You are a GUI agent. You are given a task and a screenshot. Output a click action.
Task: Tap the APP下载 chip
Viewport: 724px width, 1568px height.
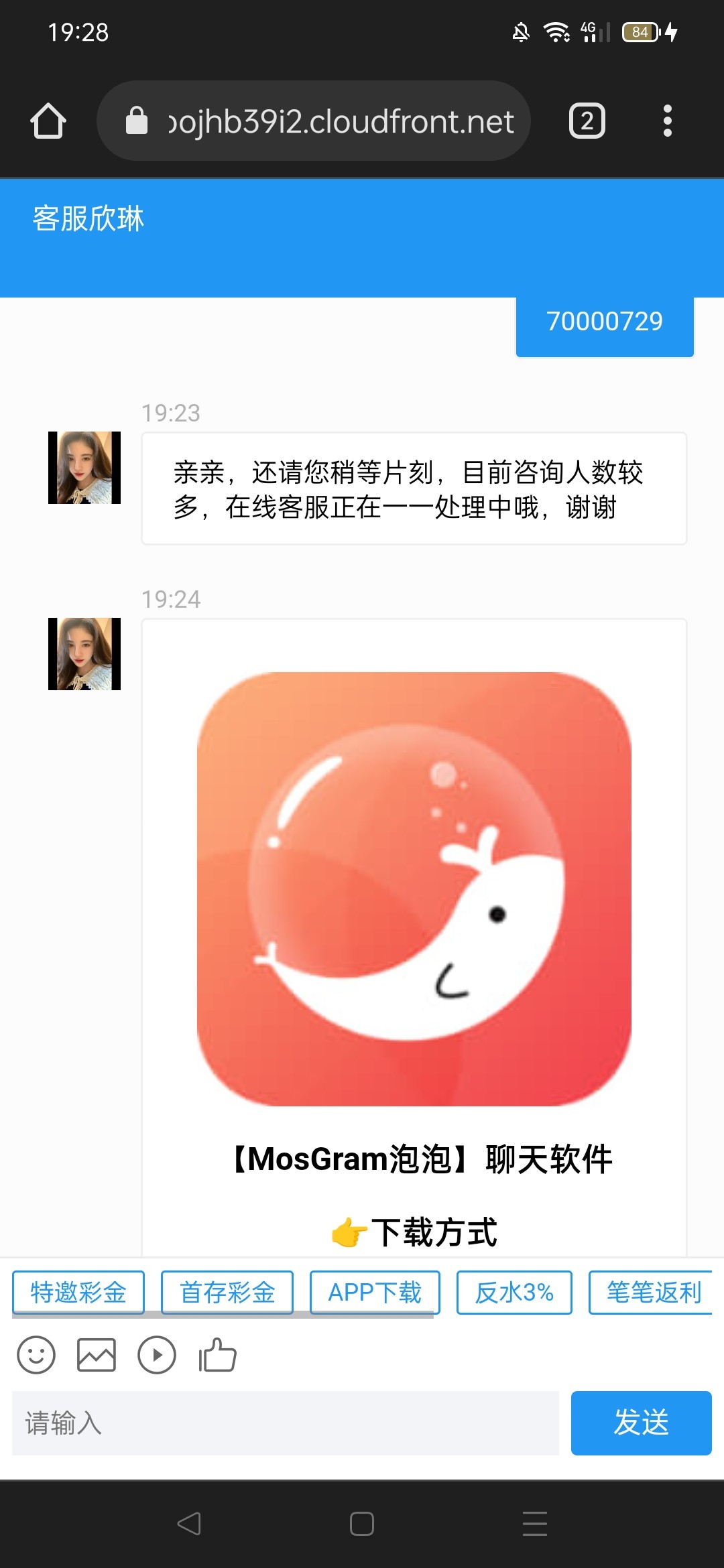[375, 1292]
